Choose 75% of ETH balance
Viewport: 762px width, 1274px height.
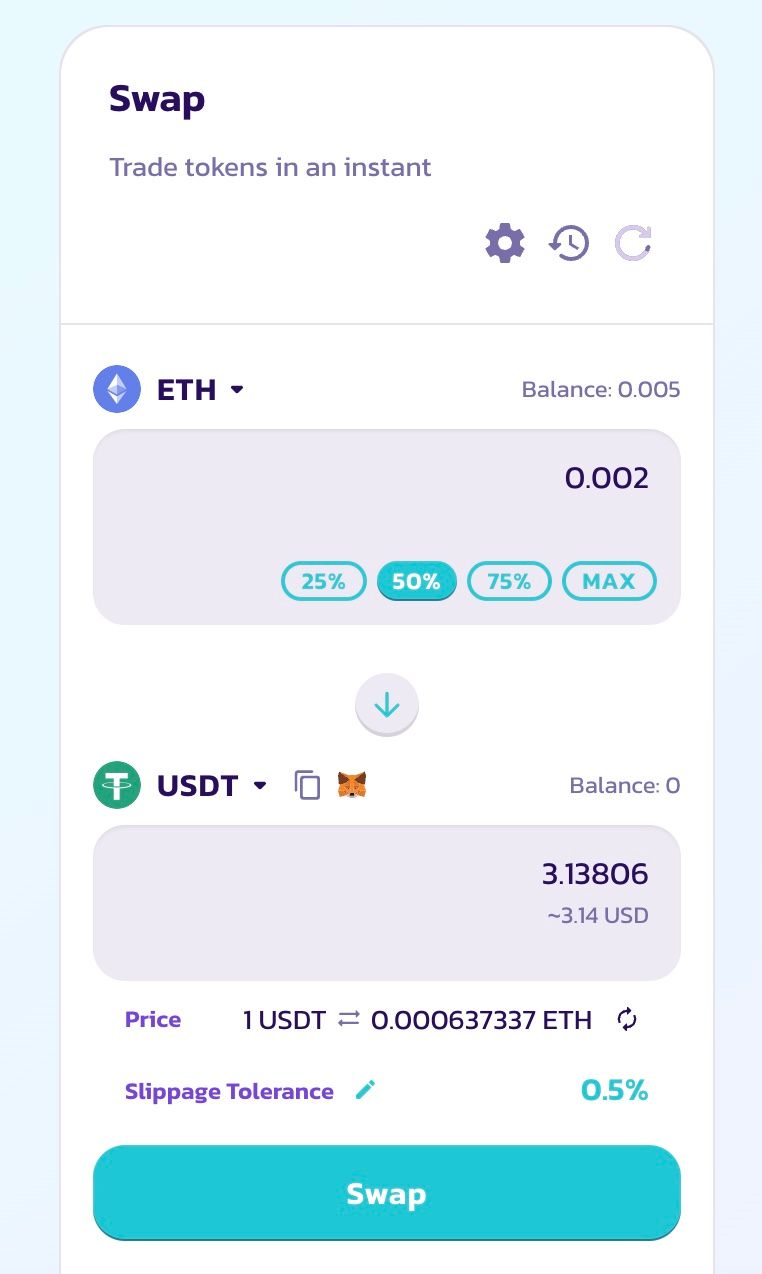(x=509, y=581)
